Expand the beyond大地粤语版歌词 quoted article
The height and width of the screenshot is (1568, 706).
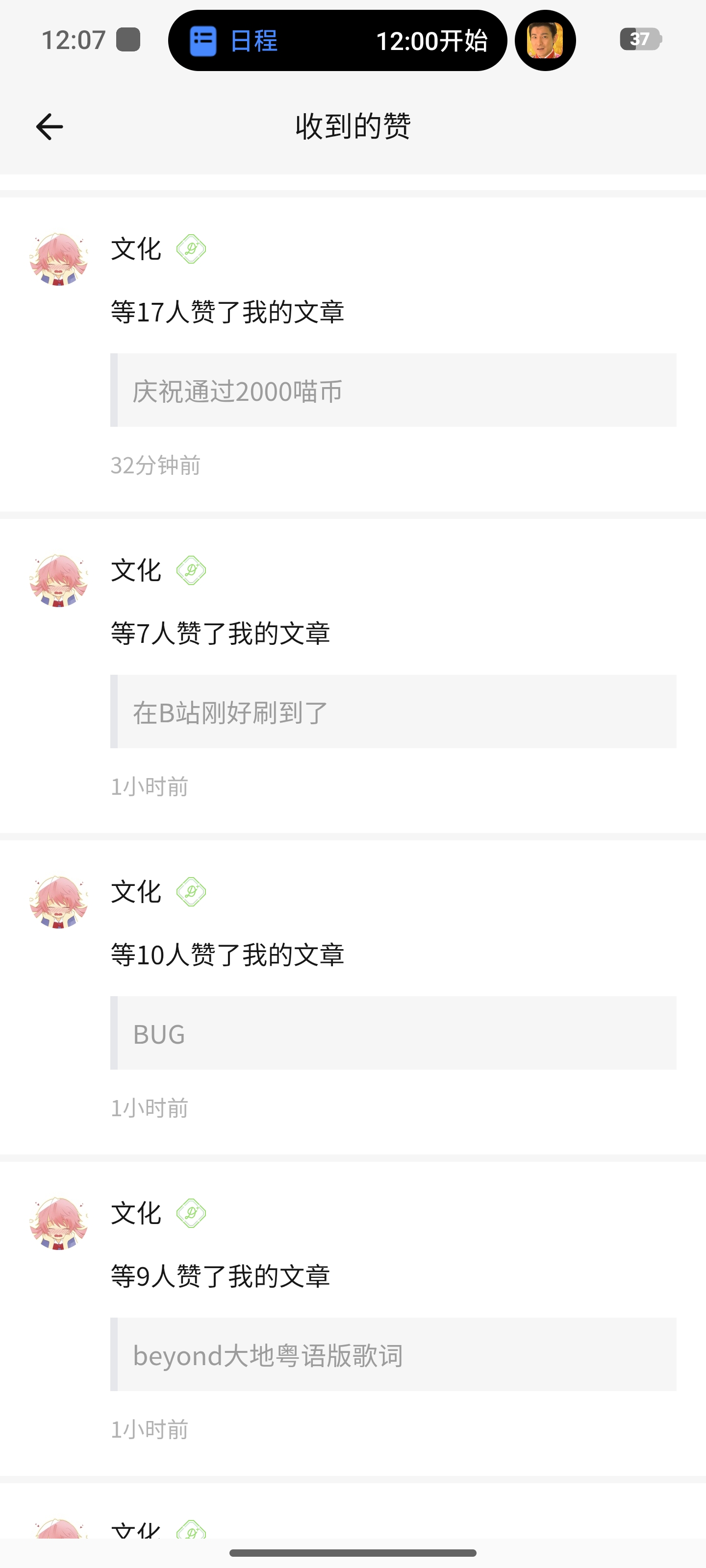click(x=395, y=1354)
